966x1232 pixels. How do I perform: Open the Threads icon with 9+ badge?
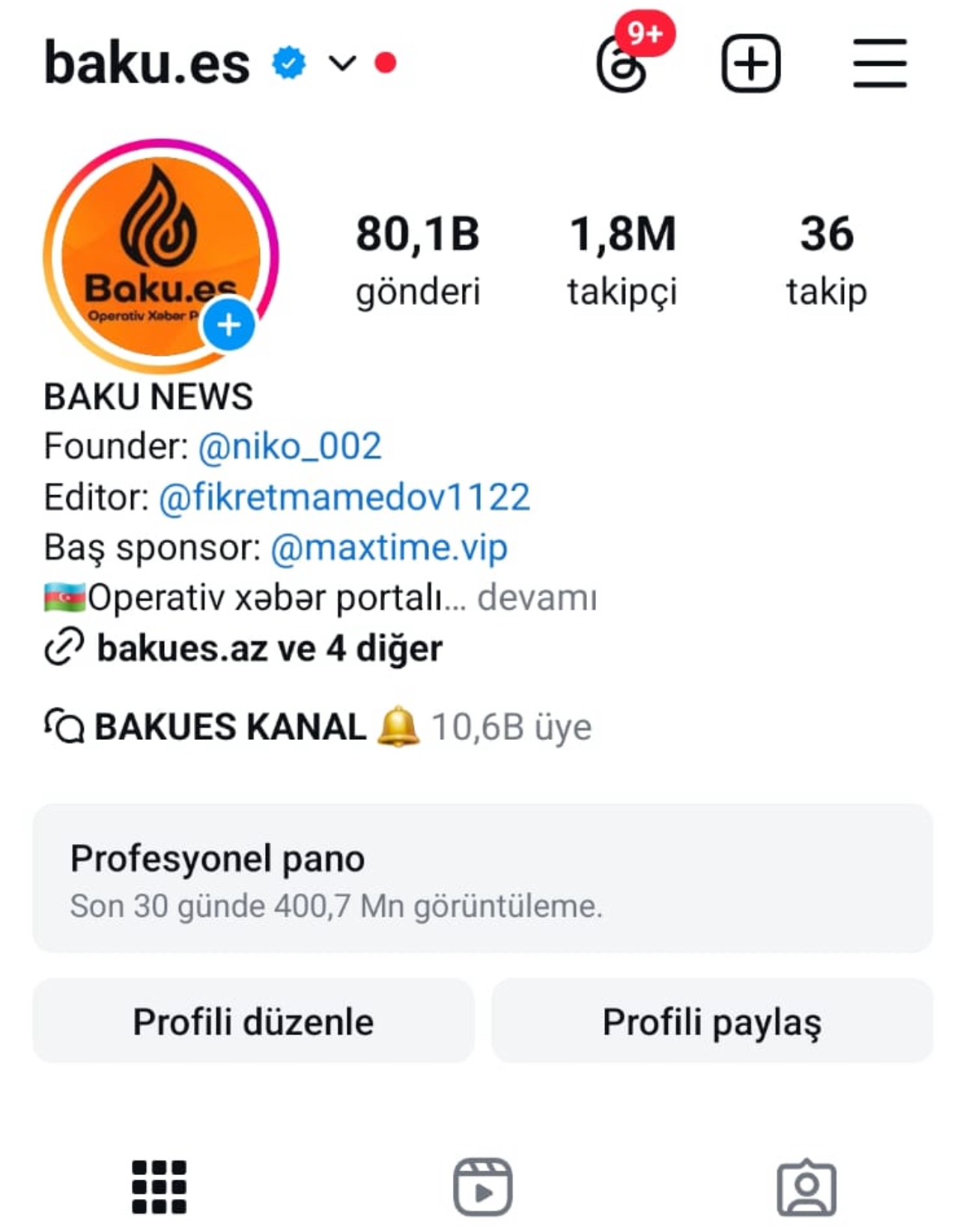622,65
